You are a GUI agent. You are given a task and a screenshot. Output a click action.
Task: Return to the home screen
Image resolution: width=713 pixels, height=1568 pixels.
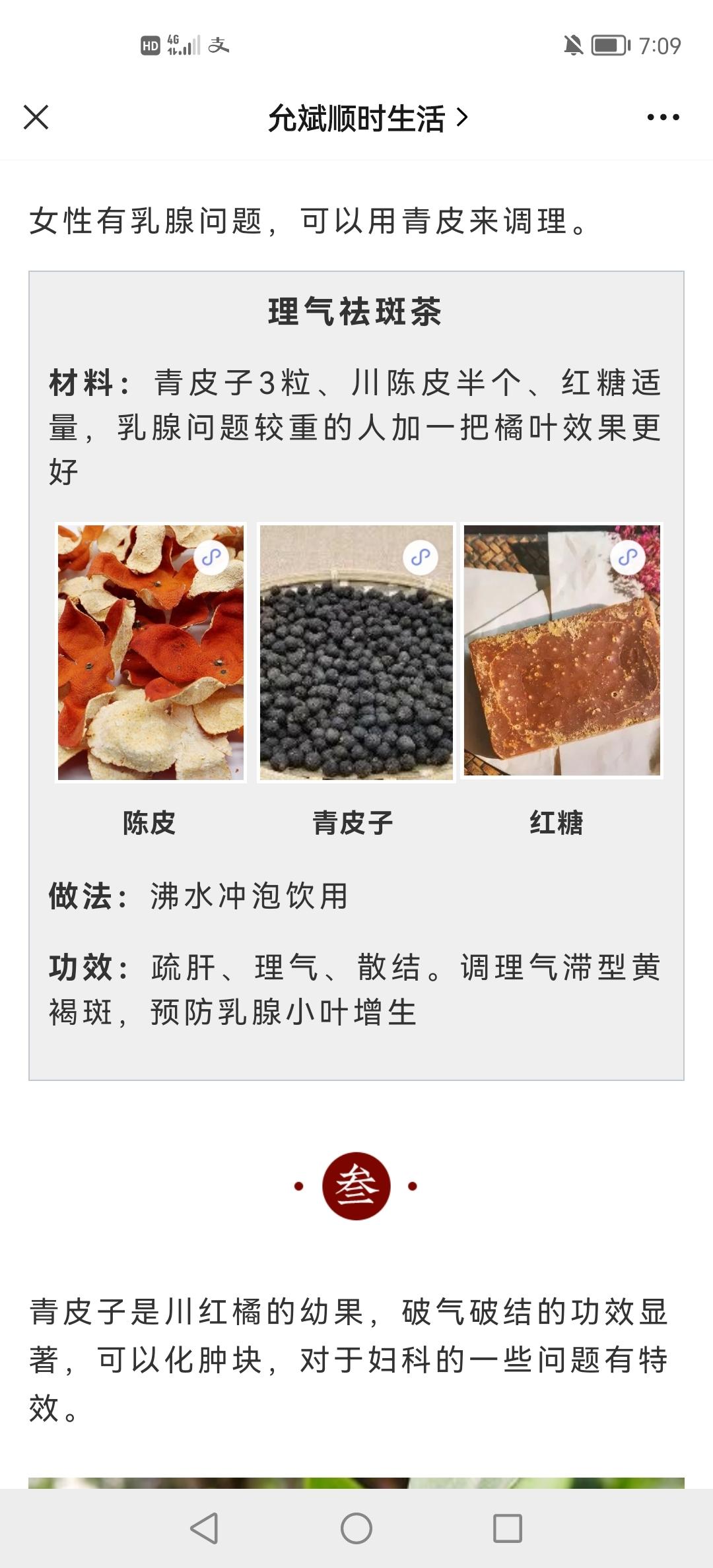[x=356, y=1528]
